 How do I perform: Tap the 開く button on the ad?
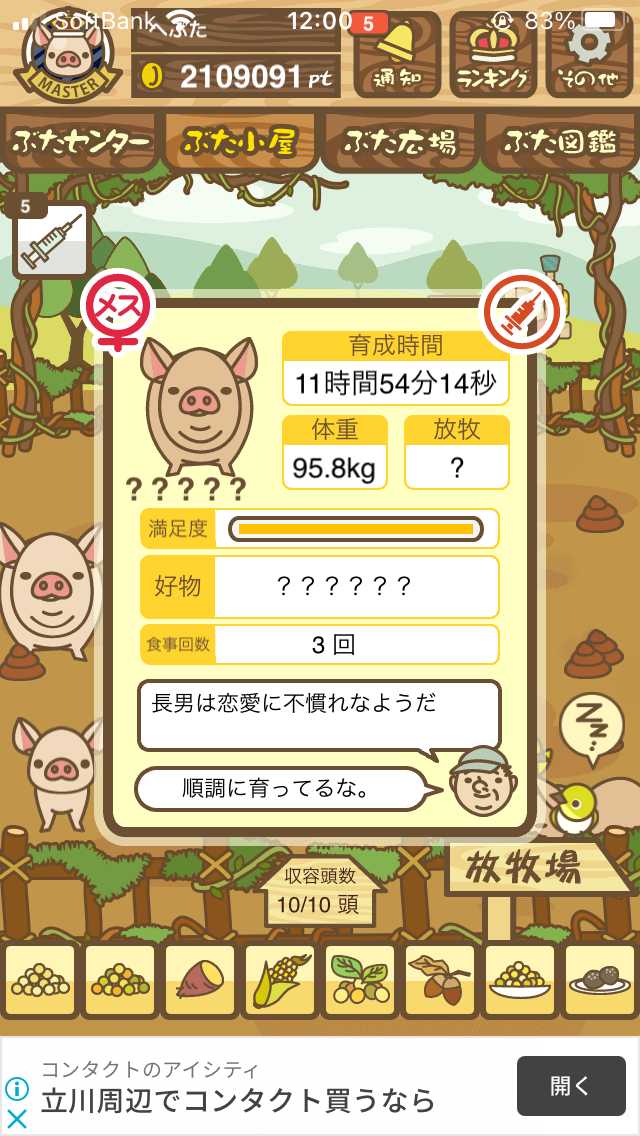click(x=571, y=1085)
